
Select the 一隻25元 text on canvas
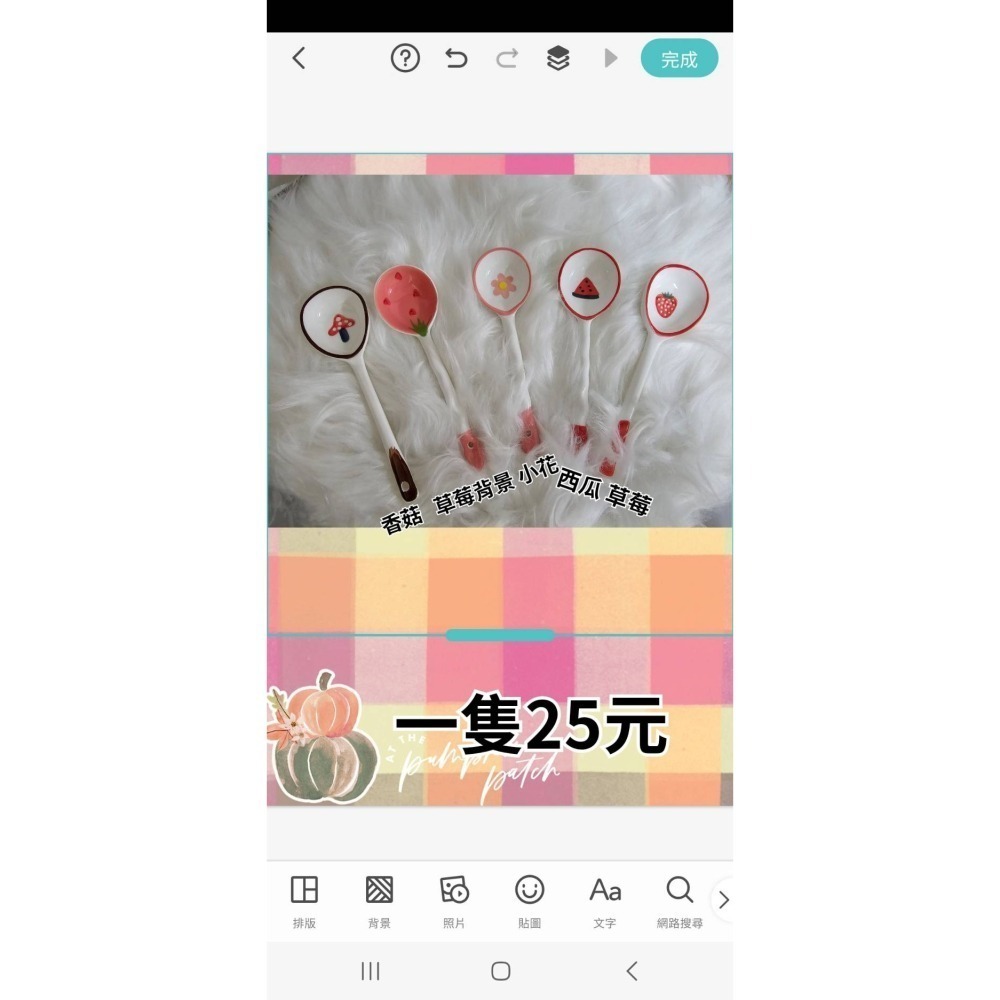pos(530,728)
